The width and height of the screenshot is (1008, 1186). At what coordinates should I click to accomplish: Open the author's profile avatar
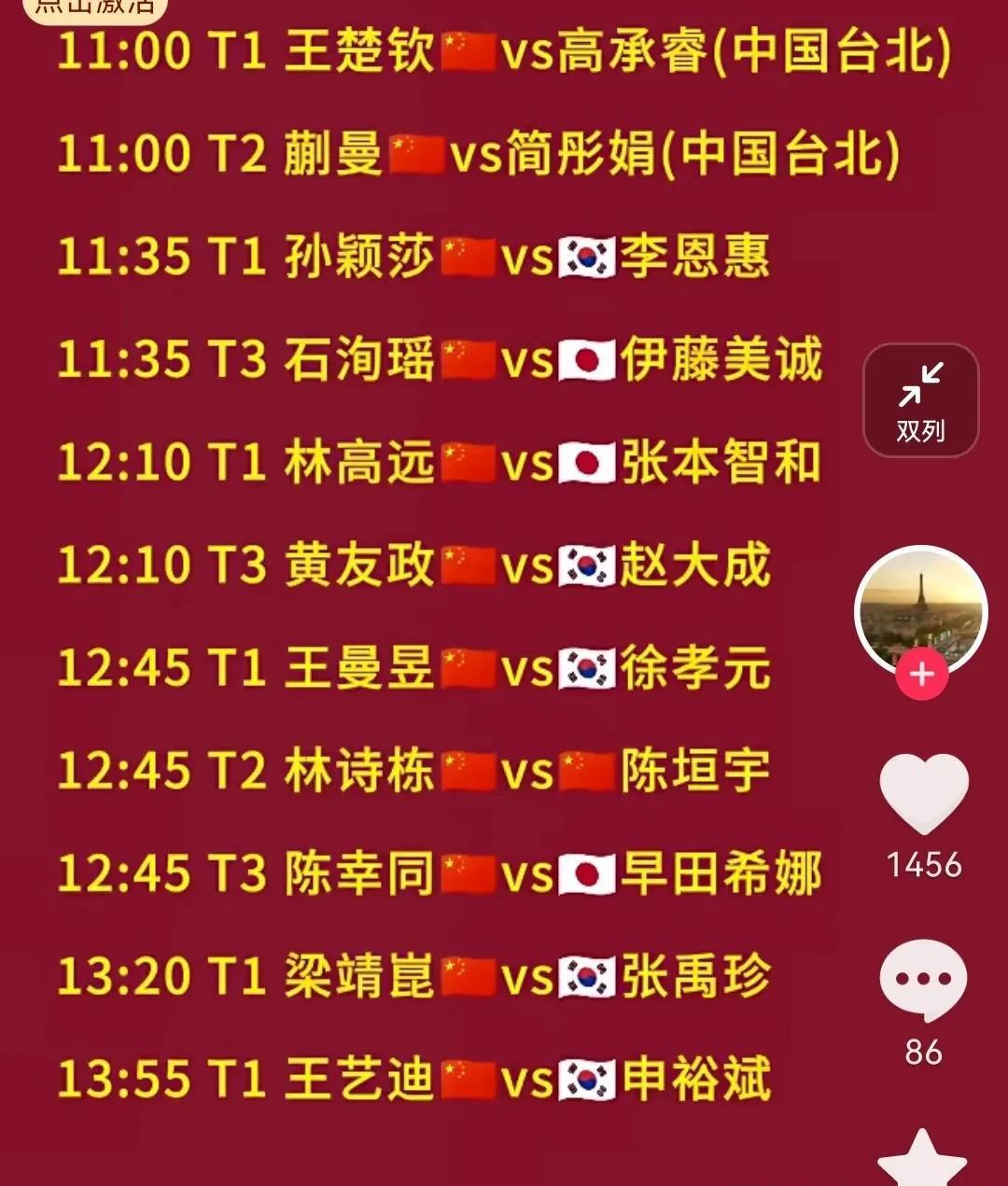[920, 609]
